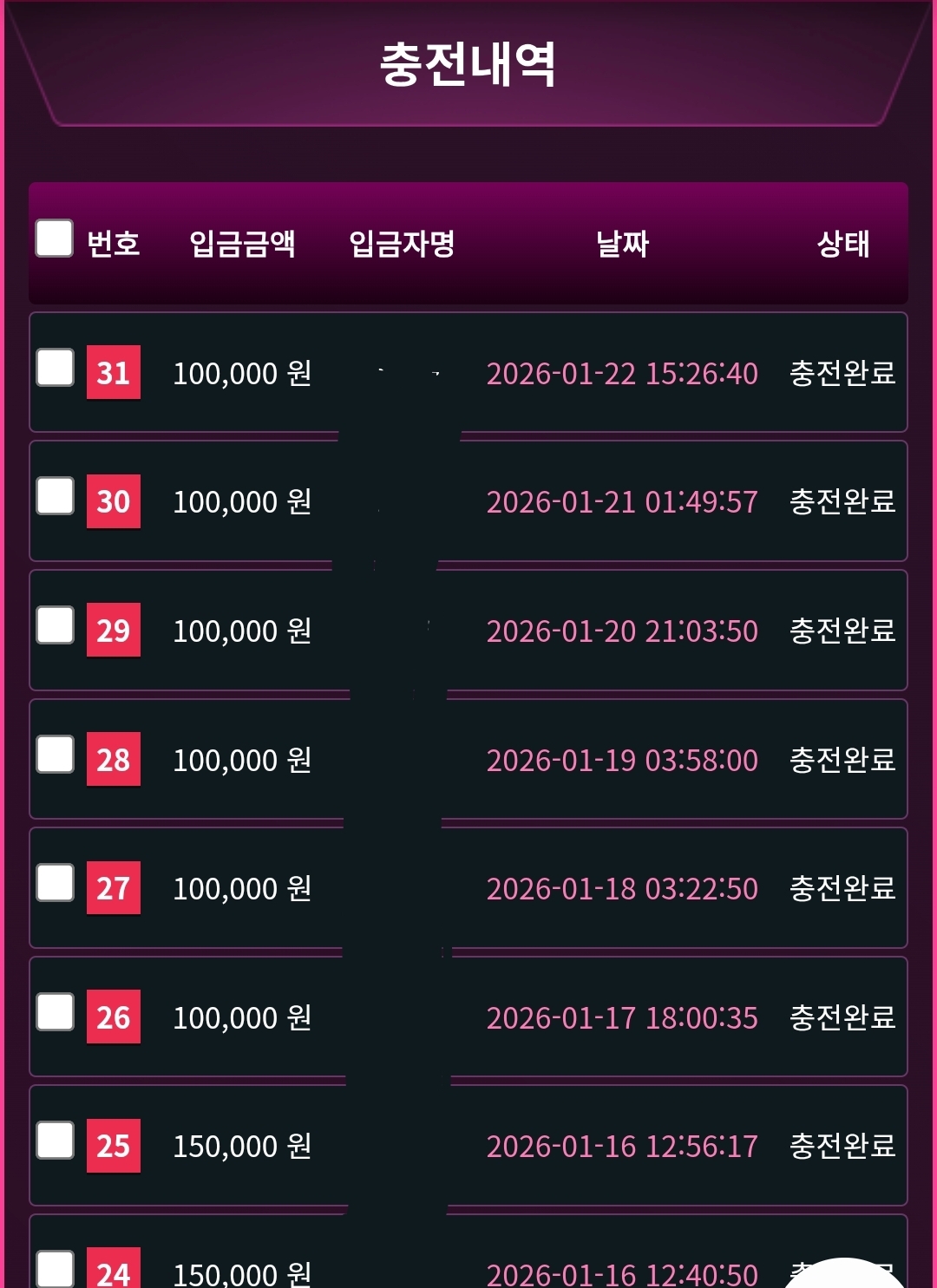Select the checkbox for entry 25

[x=55, y=1141]
